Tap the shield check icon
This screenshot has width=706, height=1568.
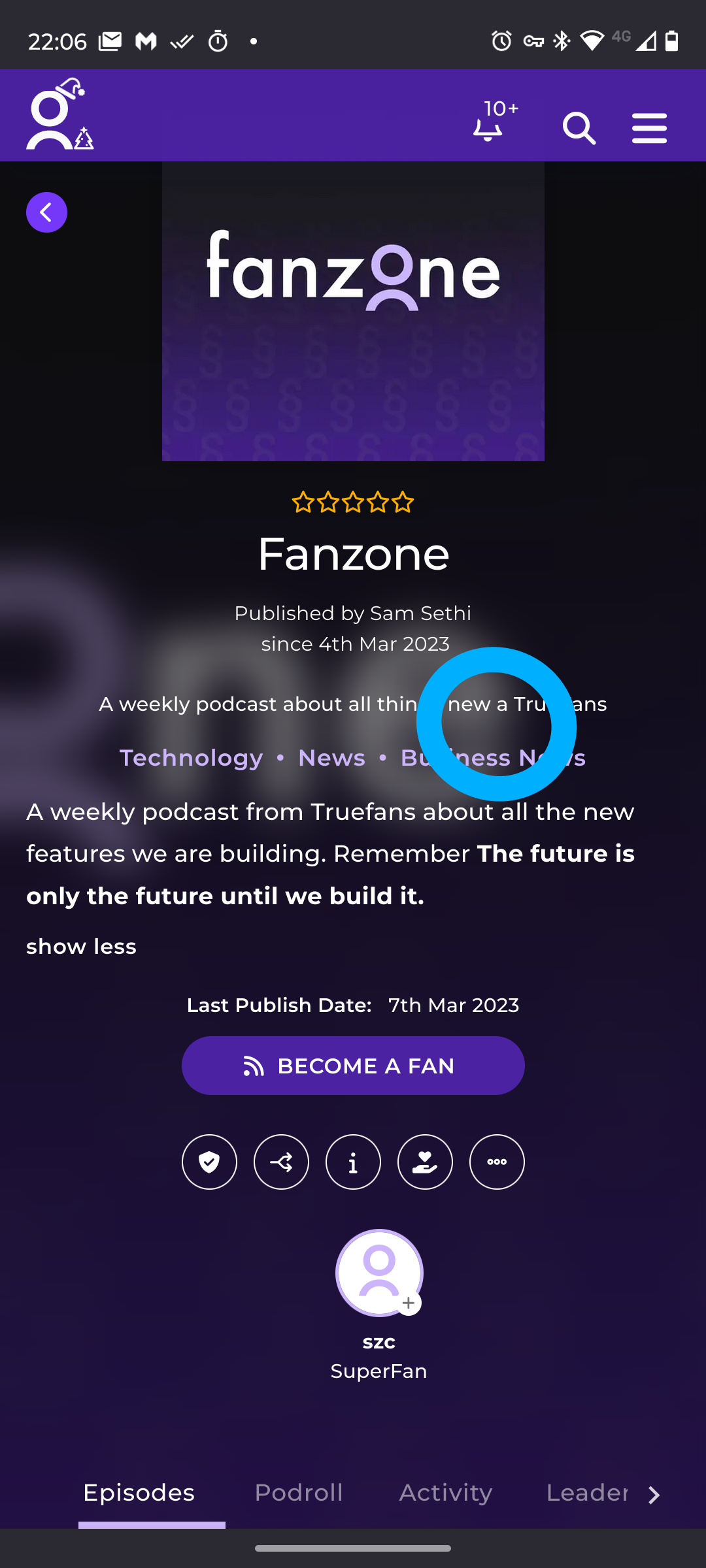click(209, 1162)
